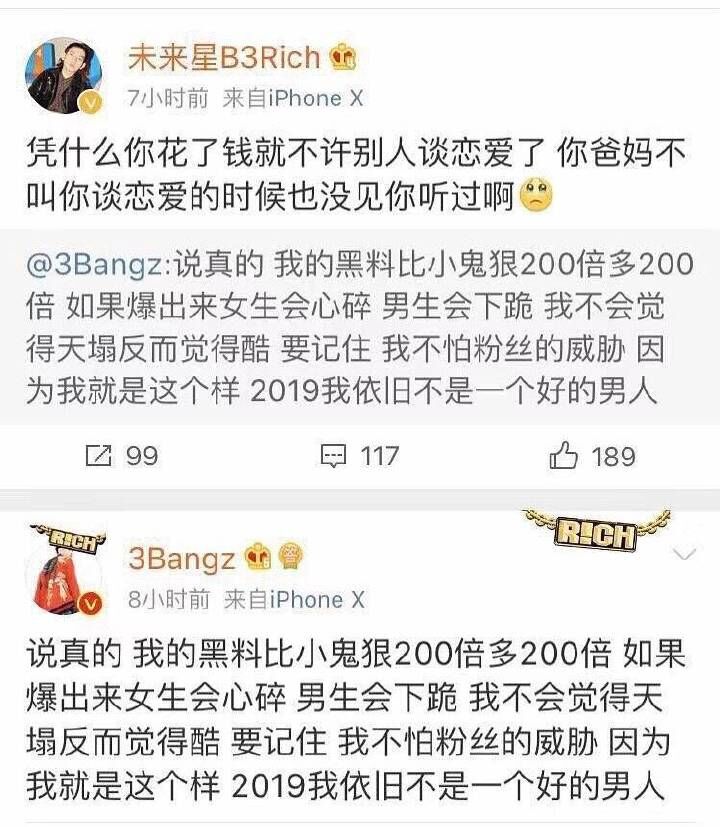Select the gold medal icon beside 3Bangz
This screenshot has height=827, width=720.
pos(291,557)
